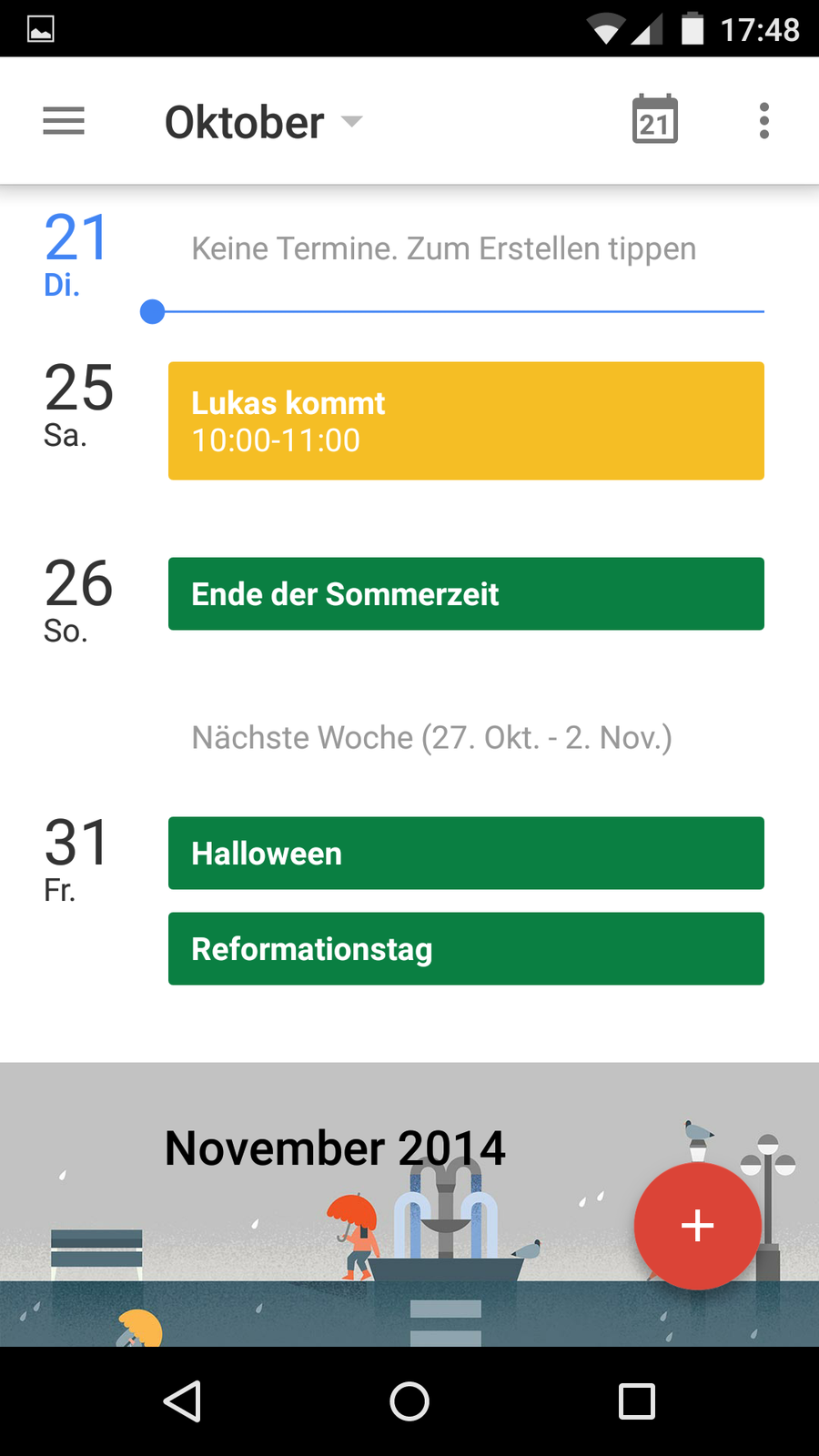The image size is (819, 1456).
Task: Jump to today via calendar icon
Action: pos(655,120)
